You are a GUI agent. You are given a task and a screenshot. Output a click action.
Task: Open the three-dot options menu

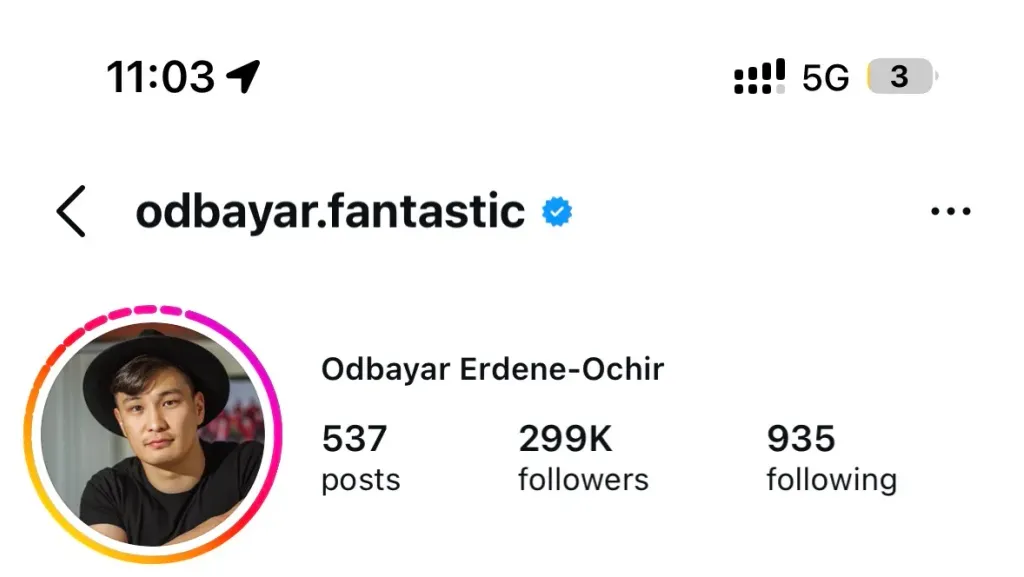950,212
